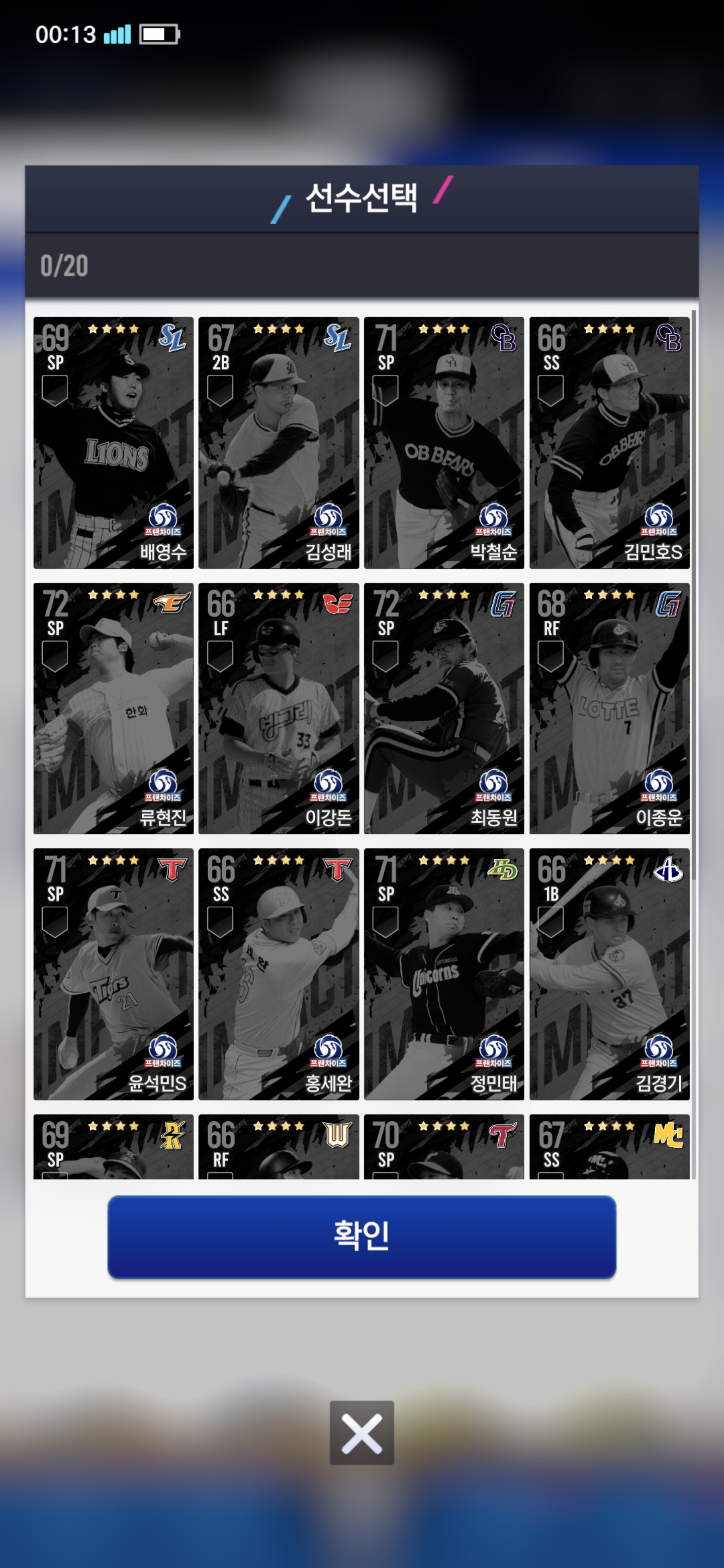The image size is (724, 1568).
Task: Tap the 홍세완 SS card
Action: coord(278,974)
